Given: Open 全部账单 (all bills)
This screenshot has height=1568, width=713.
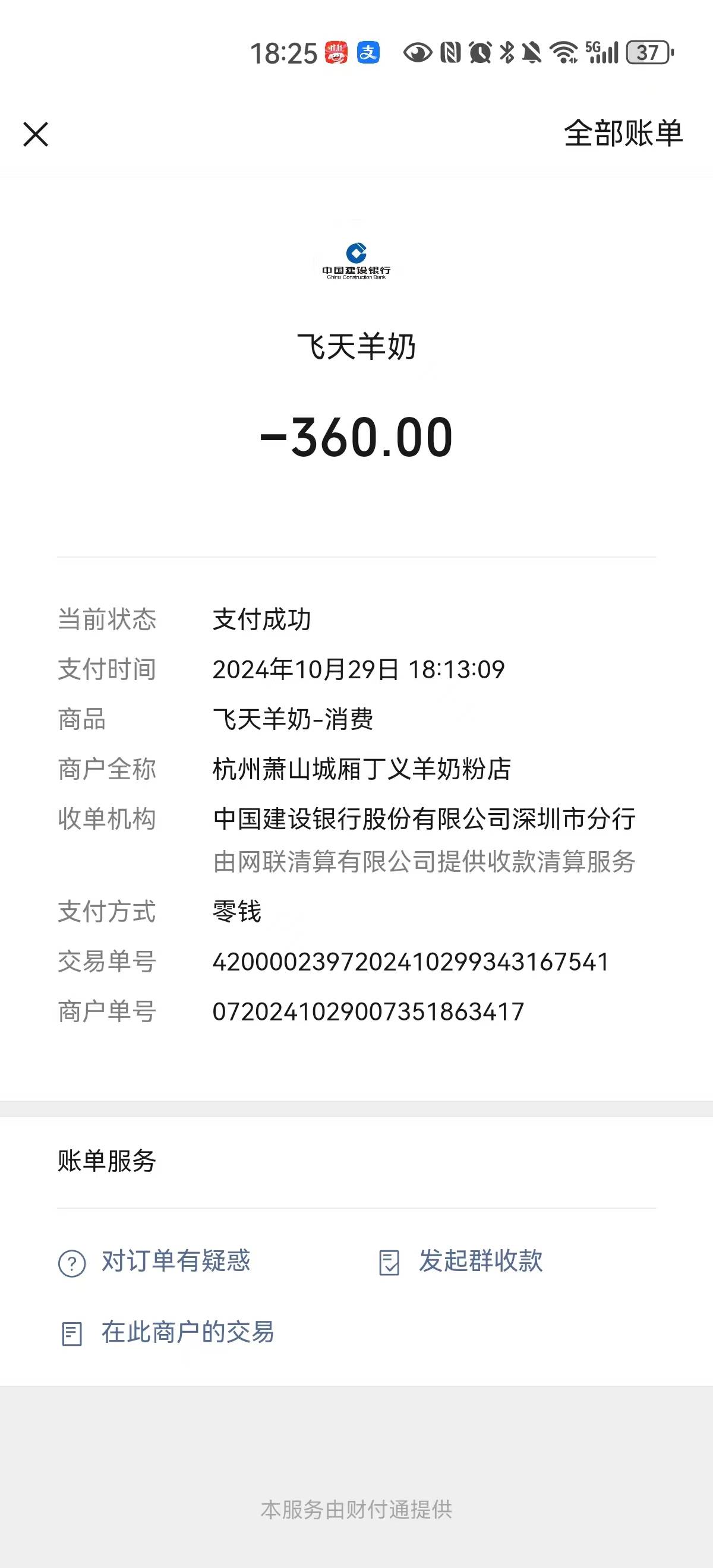Looking at the screenshot, I should pos(622,133).
